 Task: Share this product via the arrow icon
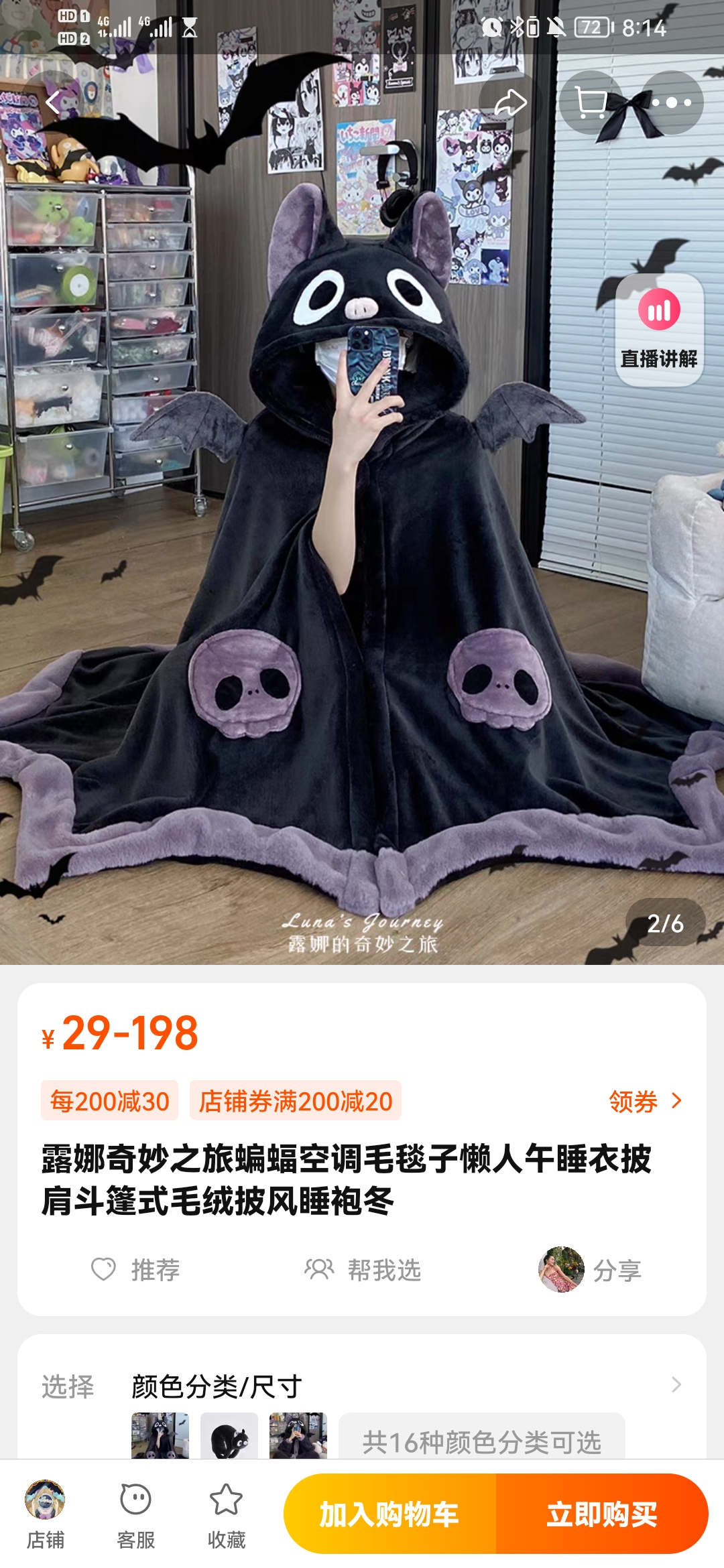click(510, 103)
